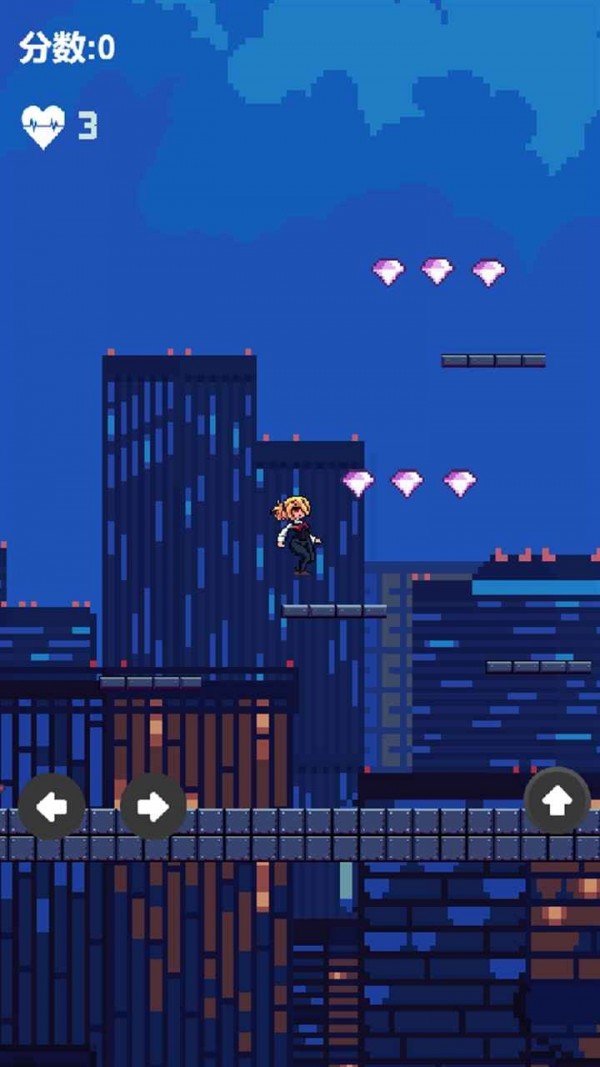Move the character left with the left arrow
Viewport: 600px width, 1067px height.
point(52,806)
